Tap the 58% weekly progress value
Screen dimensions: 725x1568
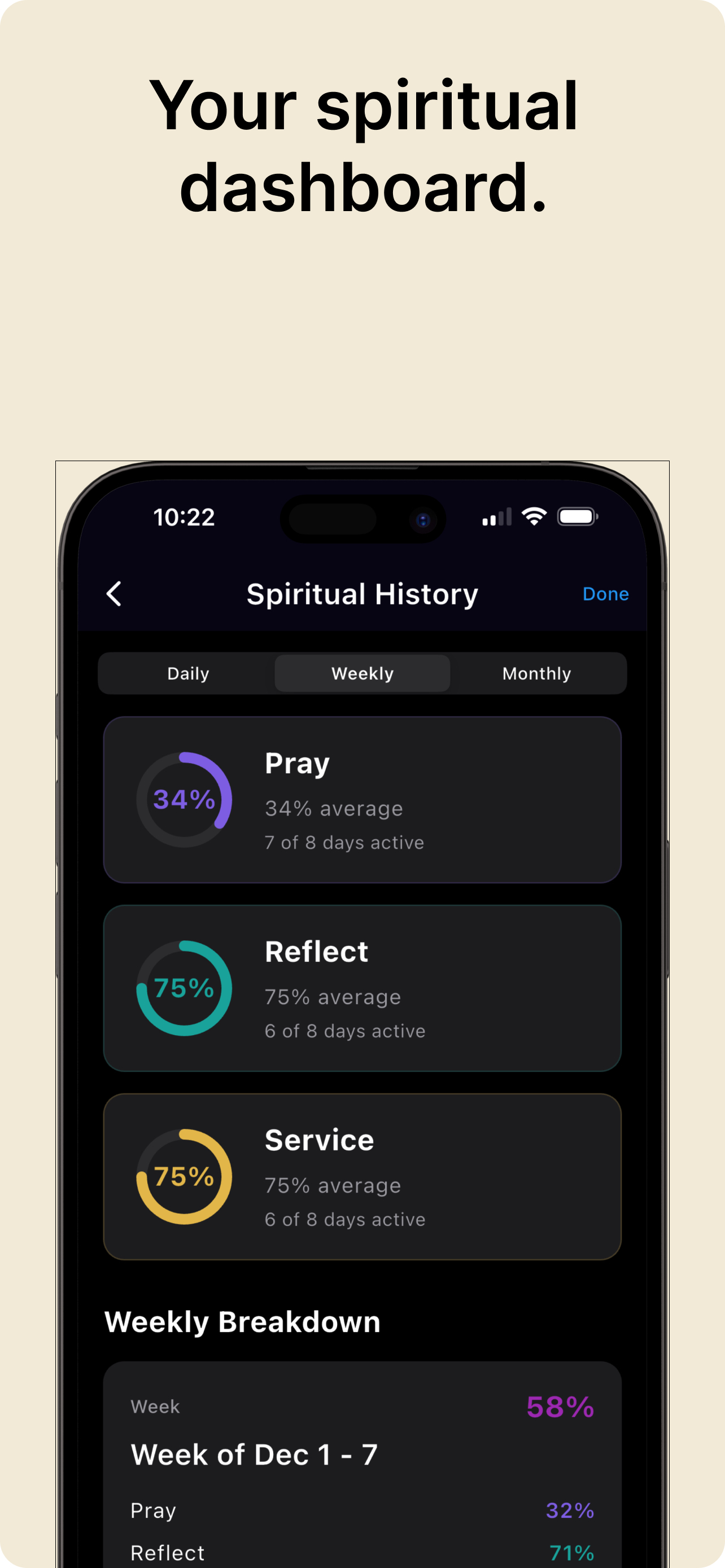pyautogui.click(x=560, y=1407)
